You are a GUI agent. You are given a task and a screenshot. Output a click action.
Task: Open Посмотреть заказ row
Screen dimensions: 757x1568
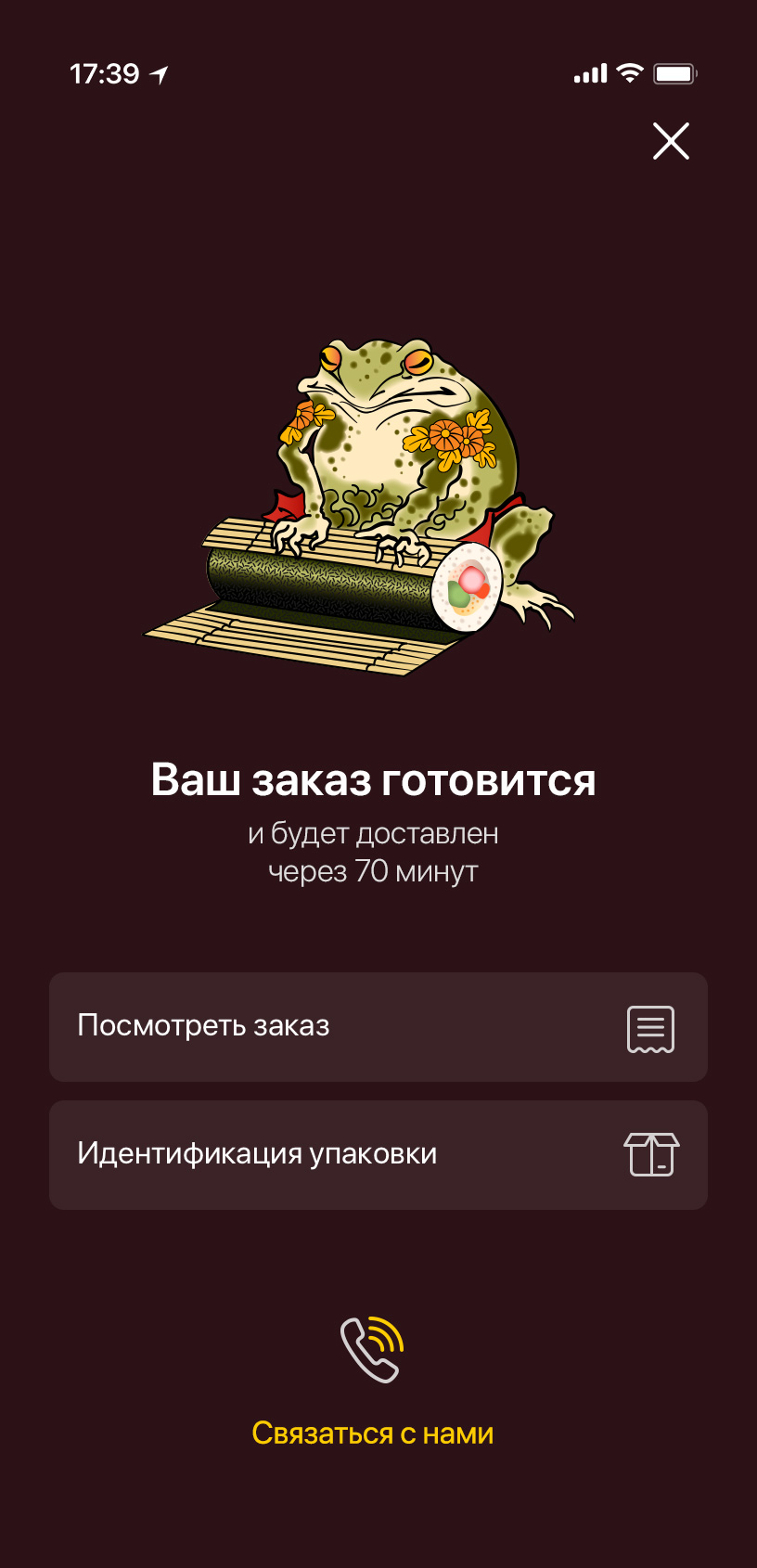[x=378, y=1026]
